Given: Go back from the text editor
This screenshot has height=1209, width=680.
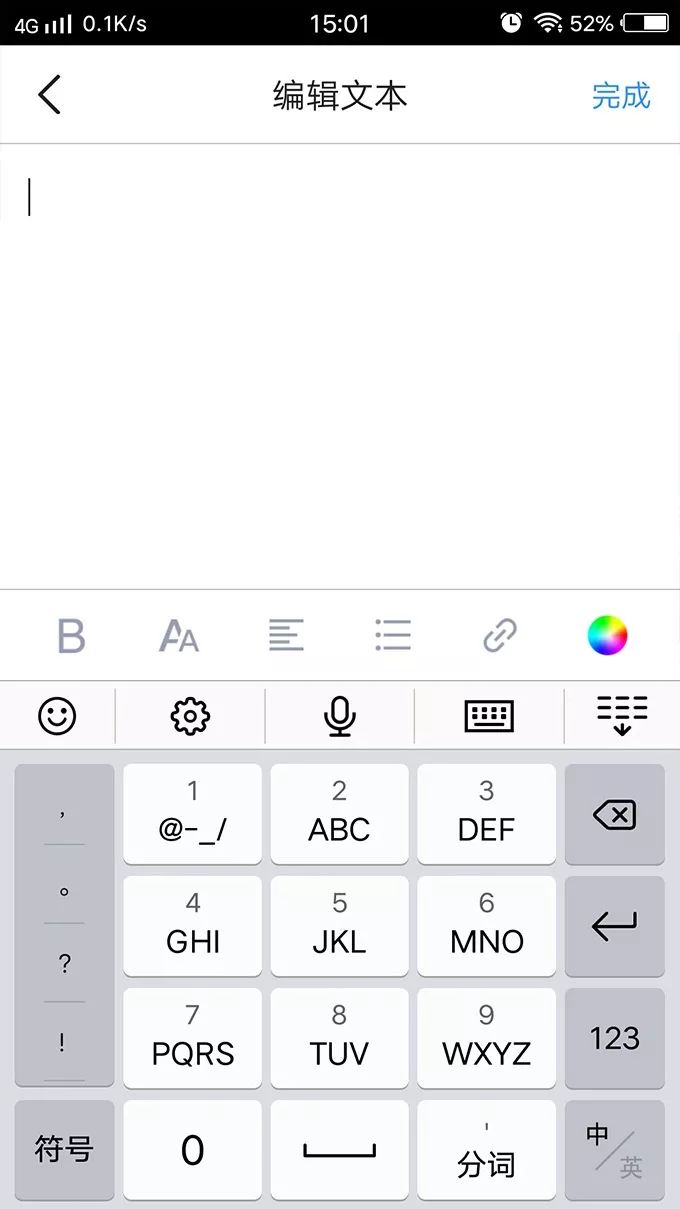Looking at the screenshot, I should 49,95.
